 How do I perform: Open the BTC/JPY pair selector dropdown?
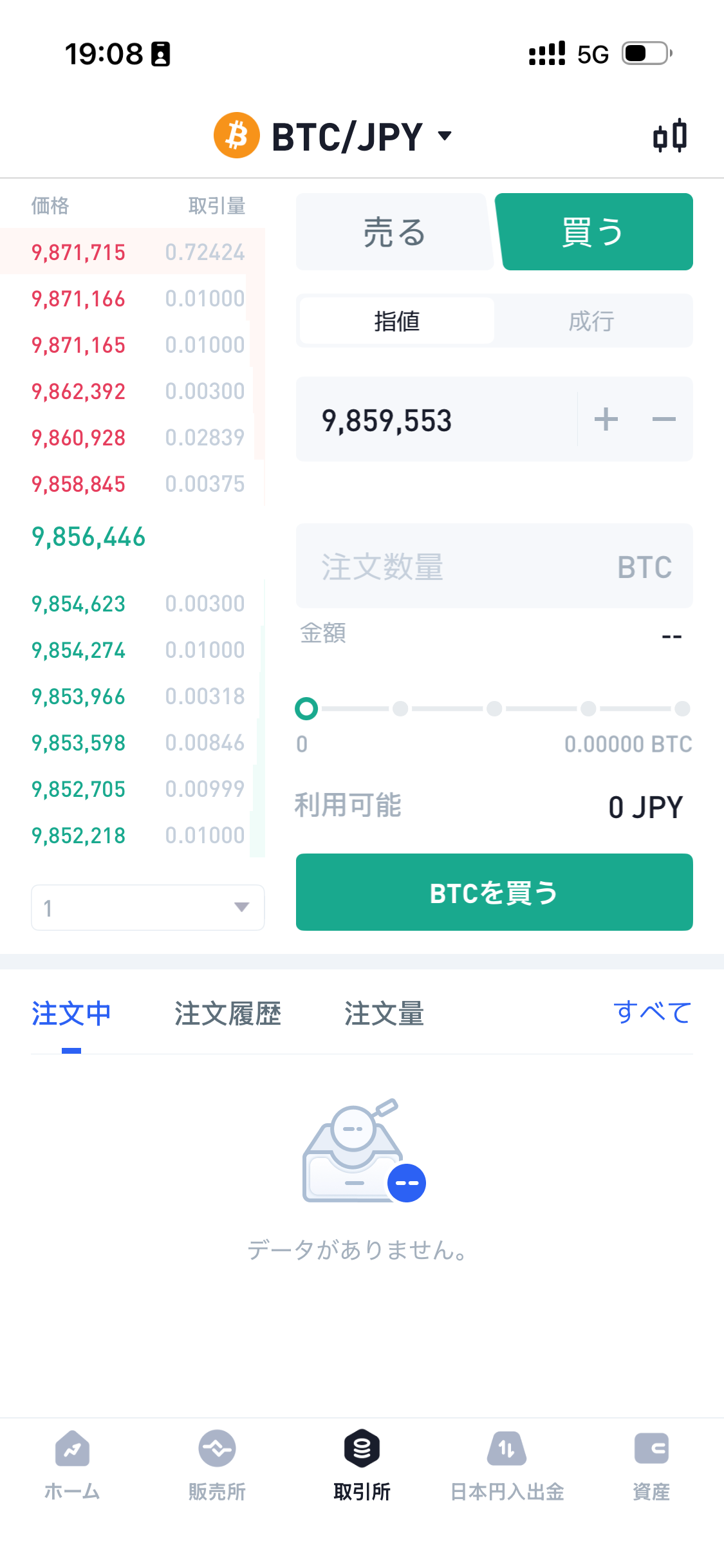(x=333, y=136)
